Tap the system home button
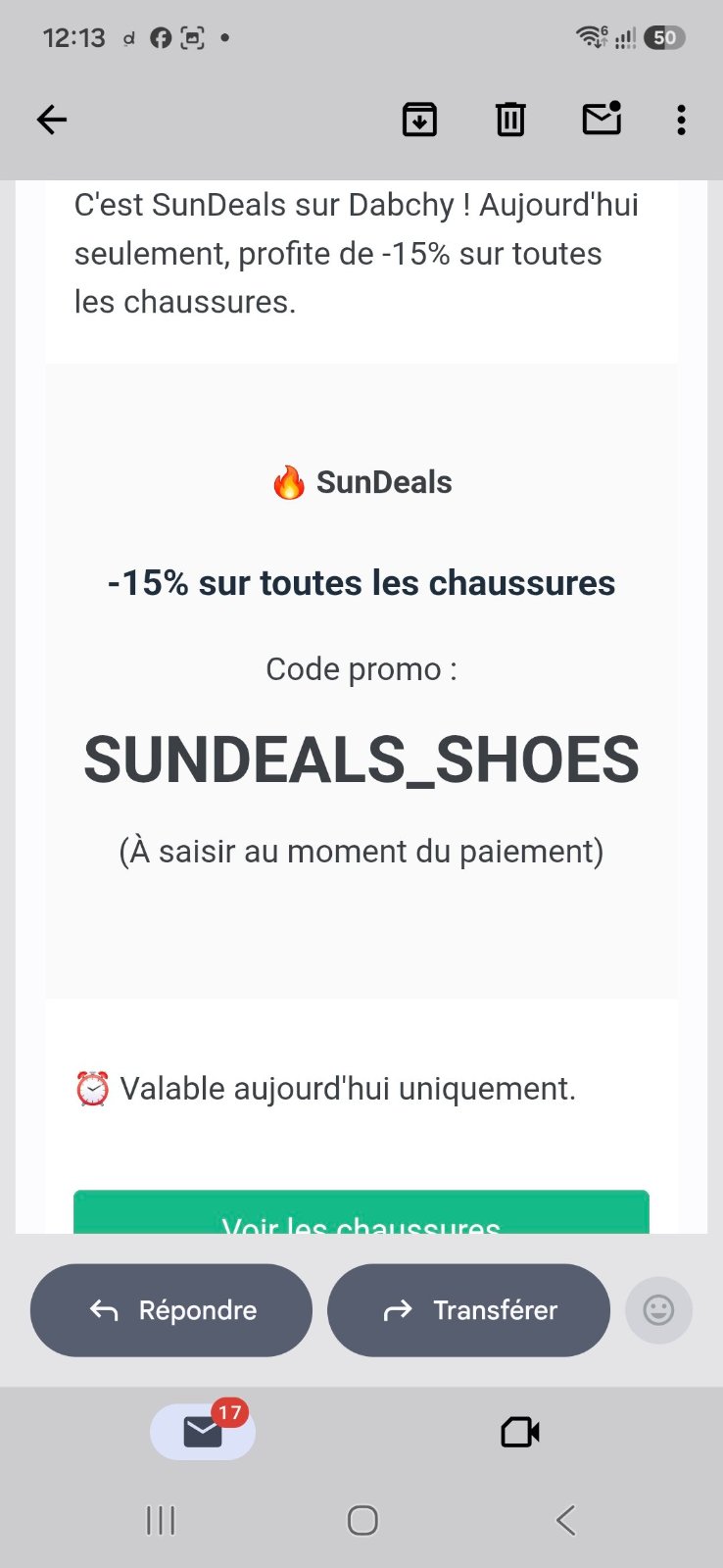This screenshot has width=723, height=1568. click(x=362, y=1520)
